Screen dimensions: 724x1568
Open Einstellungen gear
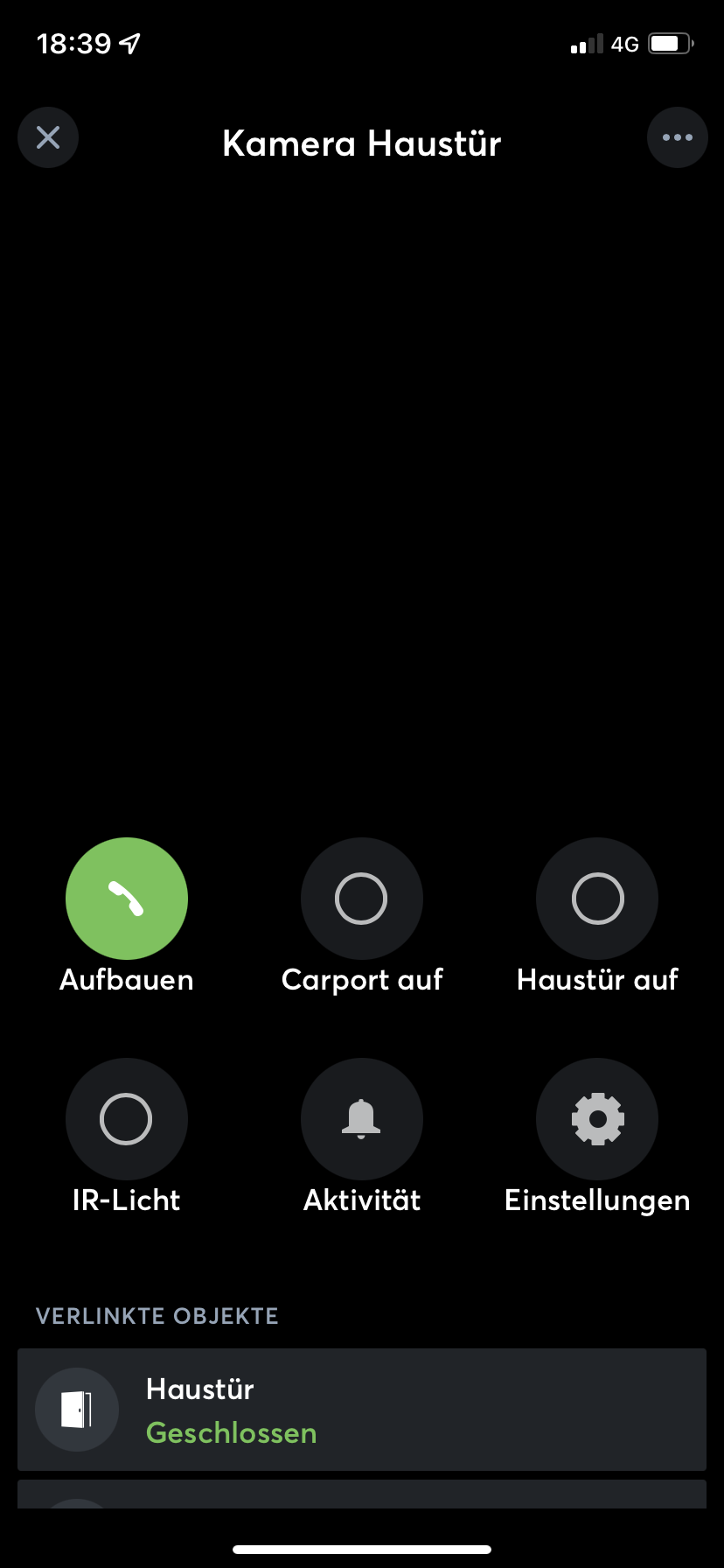[x=597, y=1119]
